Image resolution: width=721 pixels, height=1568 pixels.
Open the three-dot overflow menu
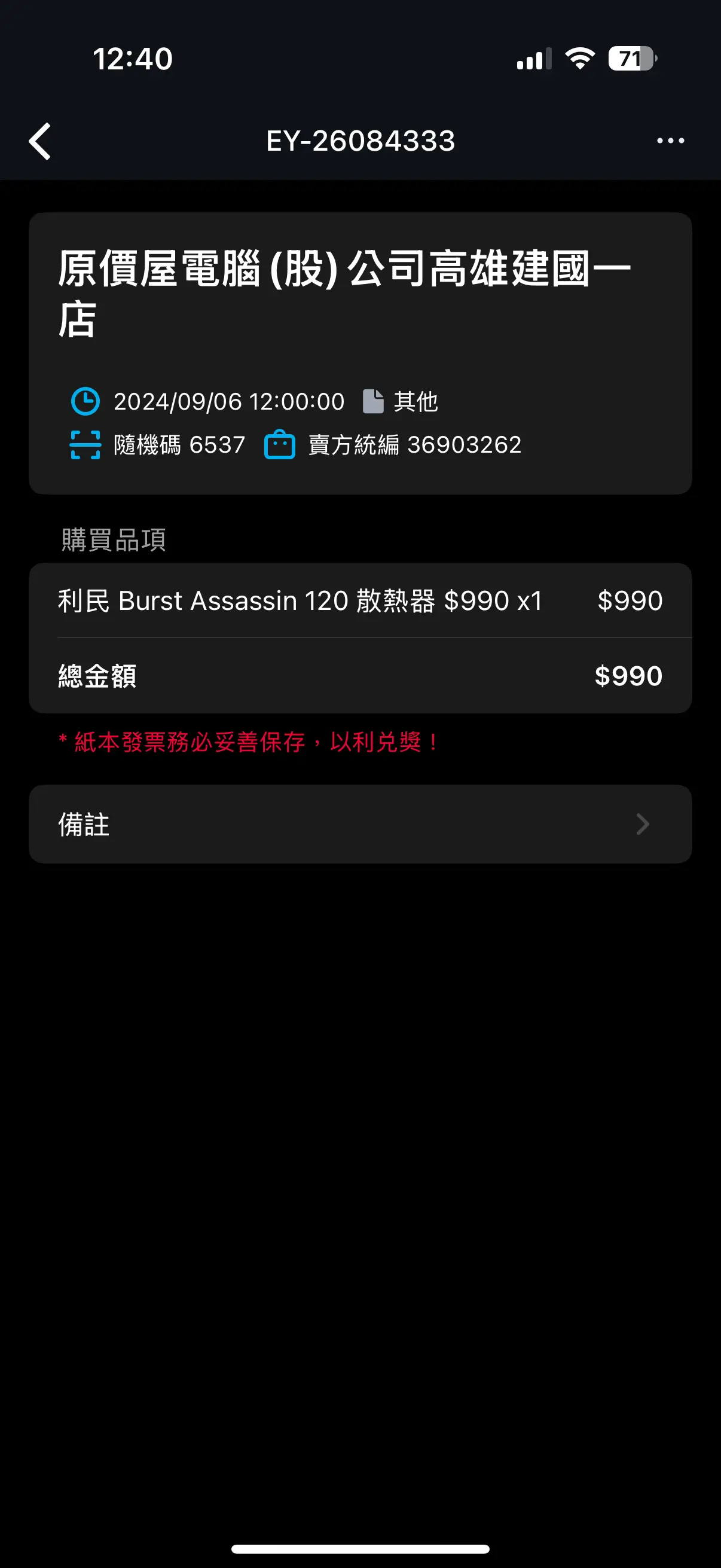coord(670,141)
